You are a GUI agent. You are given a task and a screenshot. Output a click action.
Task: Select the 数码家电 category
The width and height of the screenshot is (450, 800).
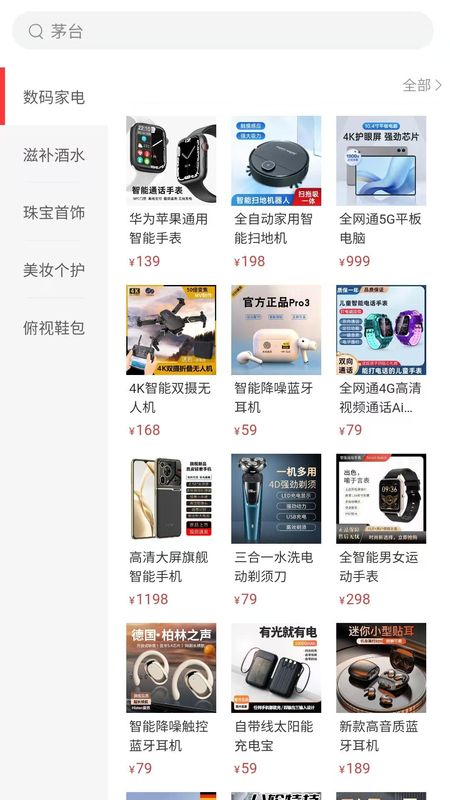tap(54, 97)
